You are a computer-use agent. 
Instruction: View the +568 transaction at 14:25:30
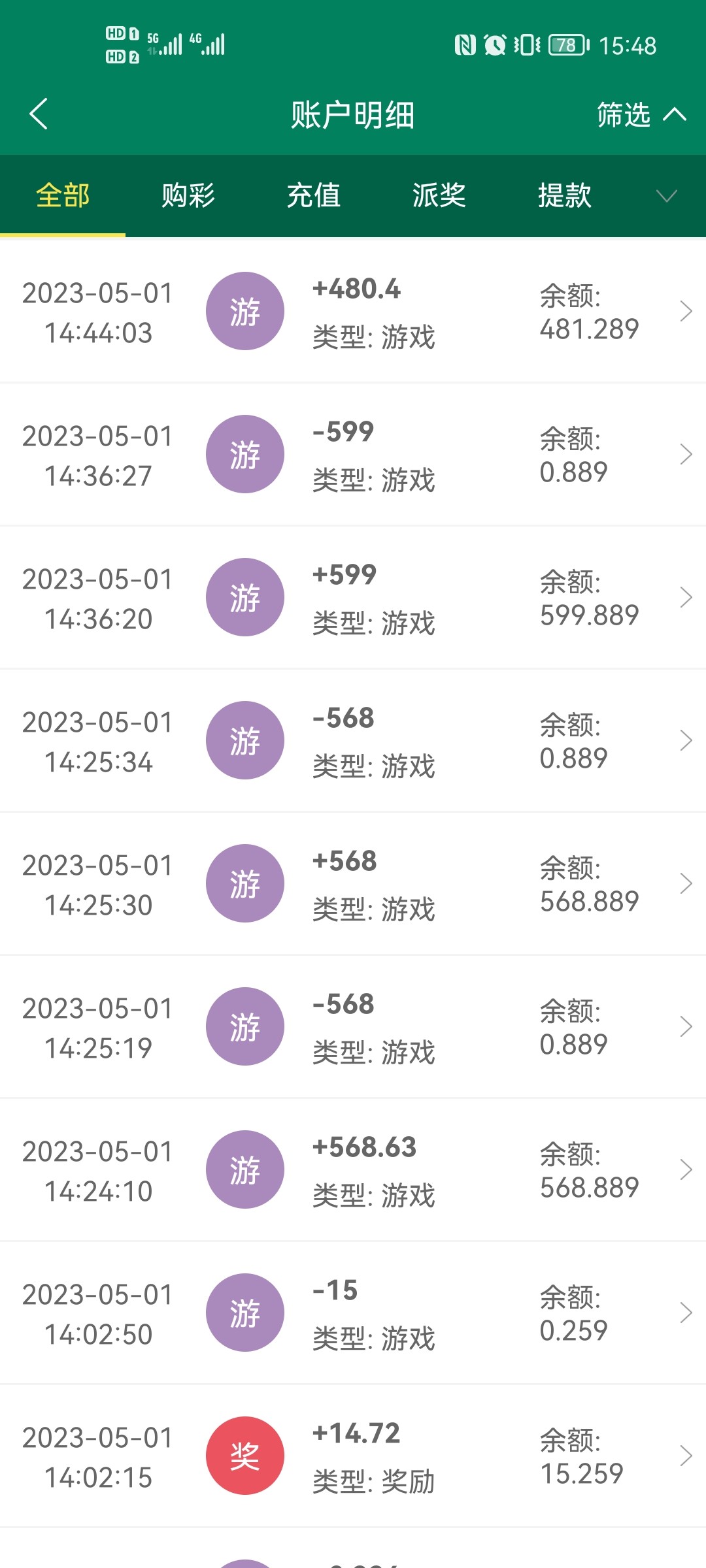coord(353,884)
